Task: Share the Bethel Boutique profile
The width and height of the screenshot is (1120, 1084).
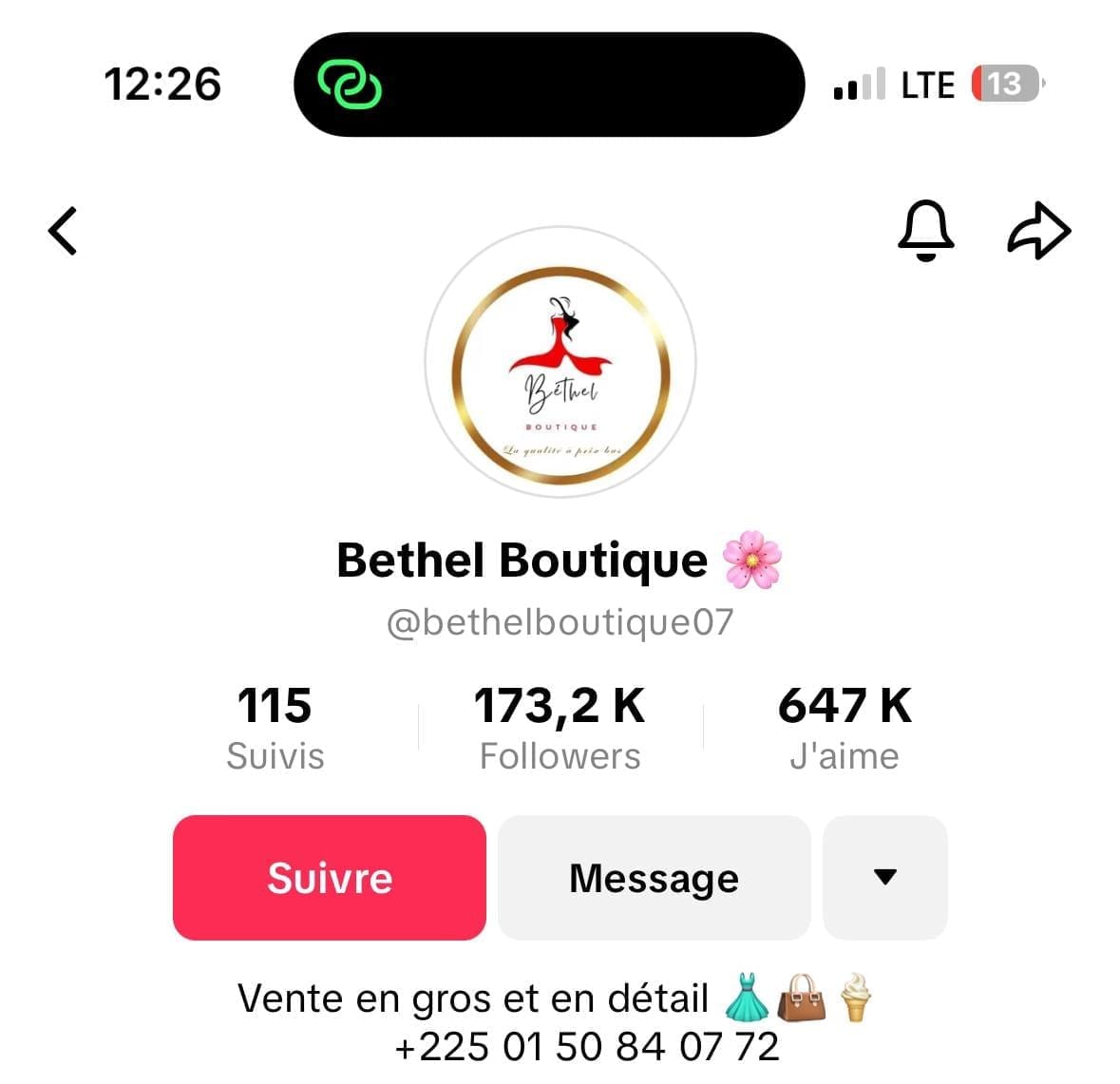Action: pyautogui.click(x=1037, y=231)
